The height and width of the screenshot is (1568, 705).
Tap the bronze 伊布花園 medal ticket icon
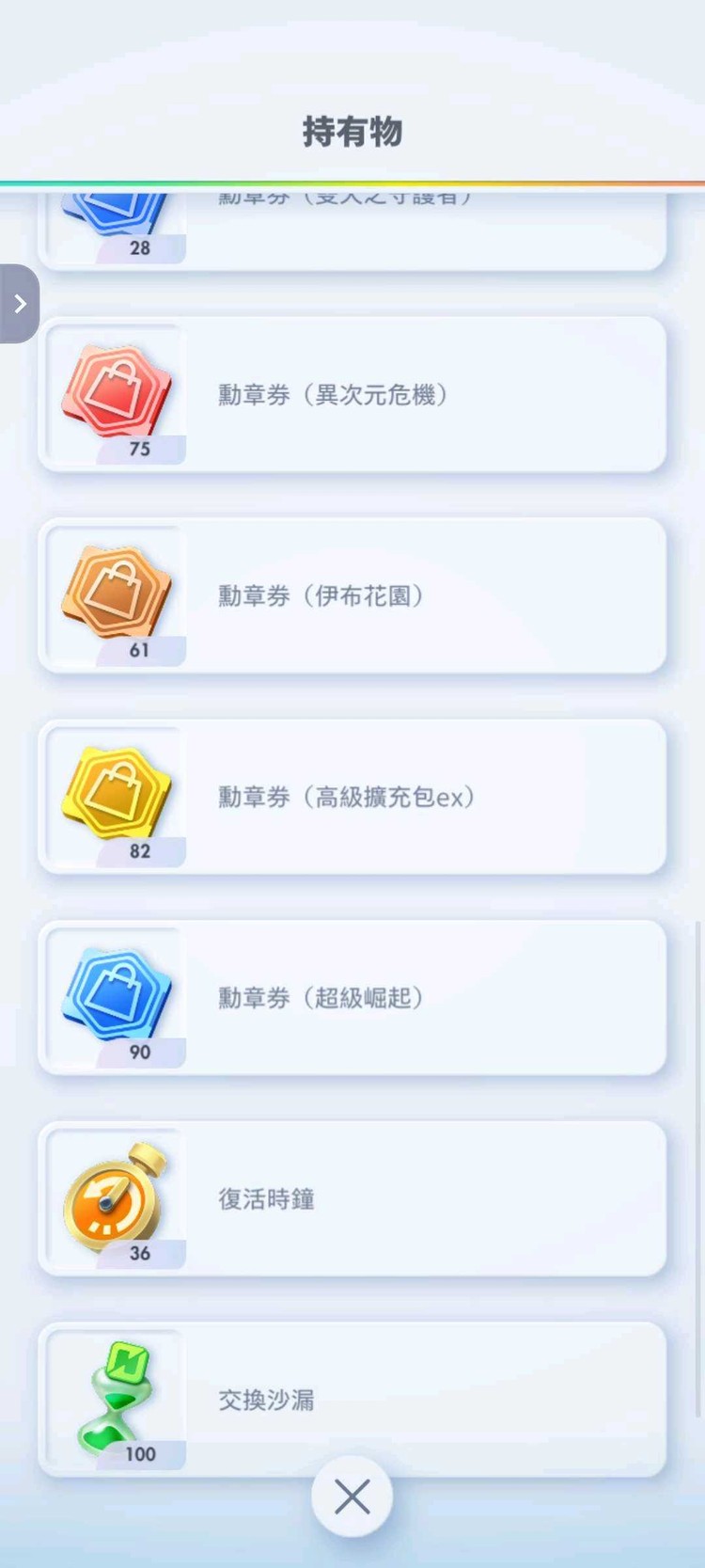[x=115, y=590]
